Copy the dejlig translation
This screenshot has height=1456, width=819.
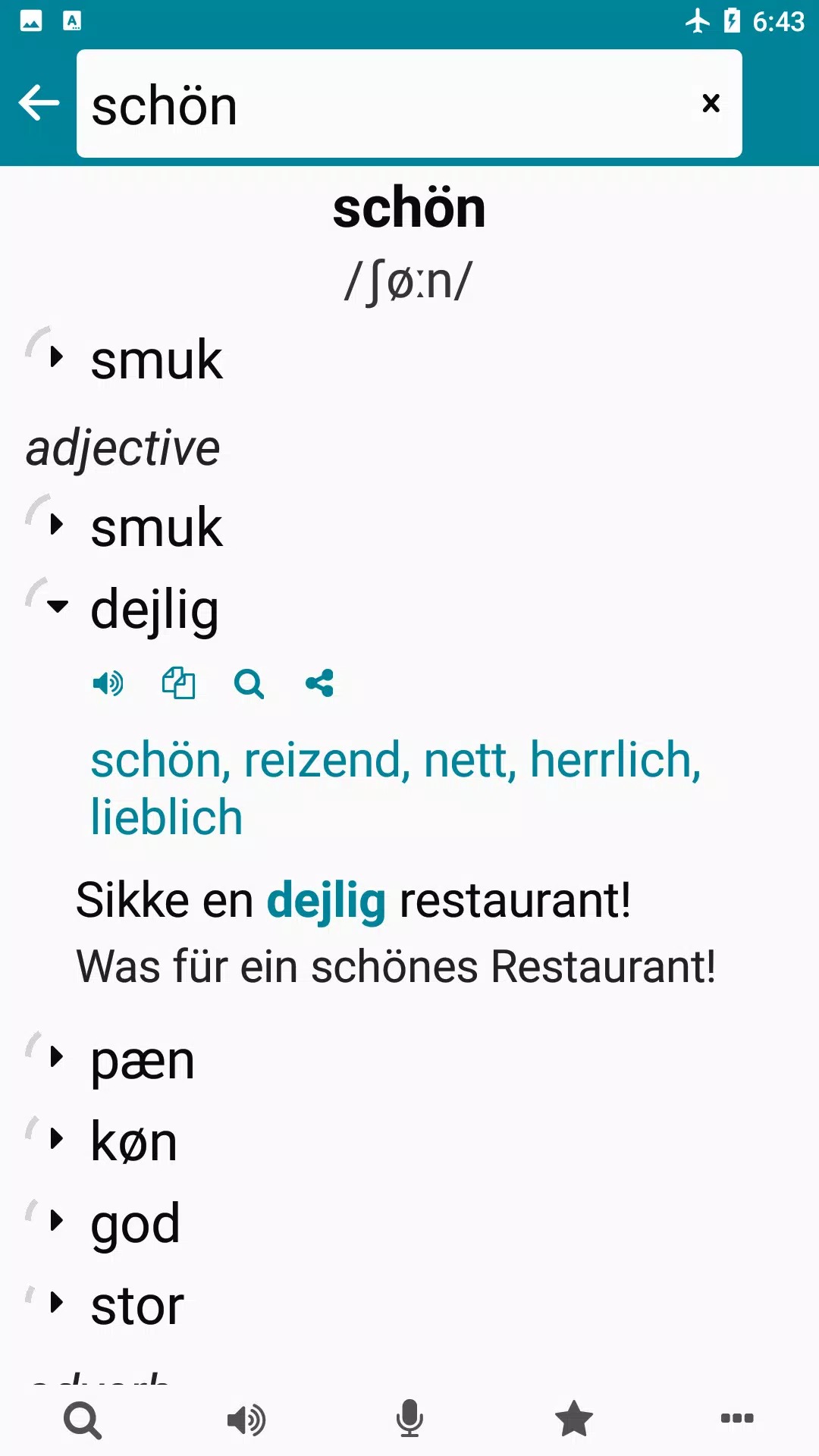tap(178, 684)
